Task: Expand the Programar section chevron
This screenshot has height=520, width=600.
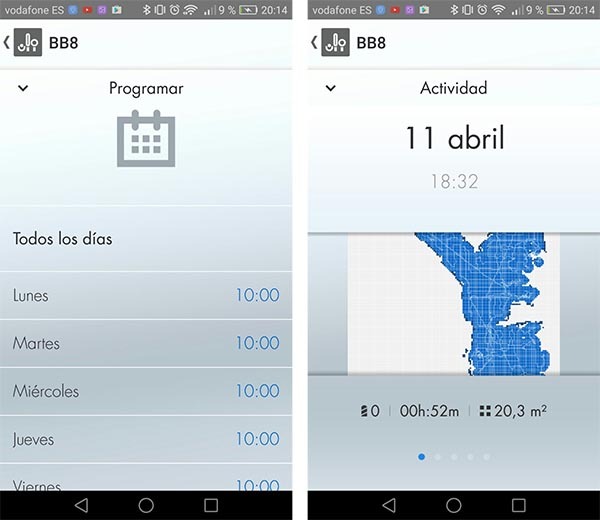Action: (x=23, y=88)
